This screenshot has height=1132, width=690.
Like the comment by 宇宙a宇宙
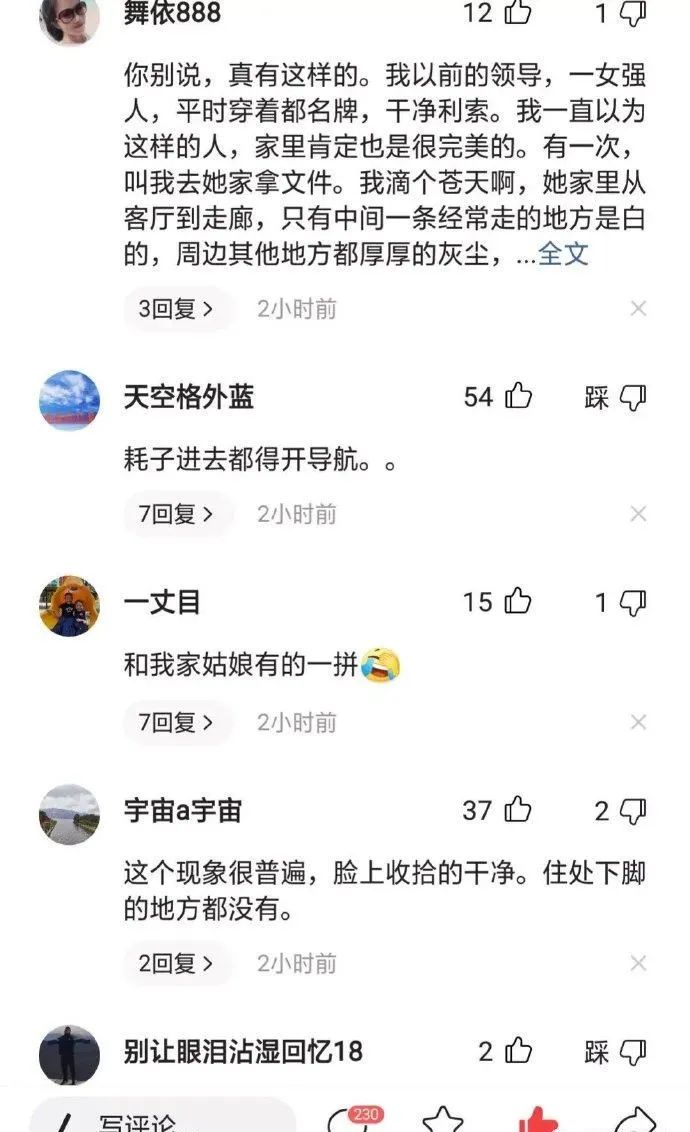point(517,810)
